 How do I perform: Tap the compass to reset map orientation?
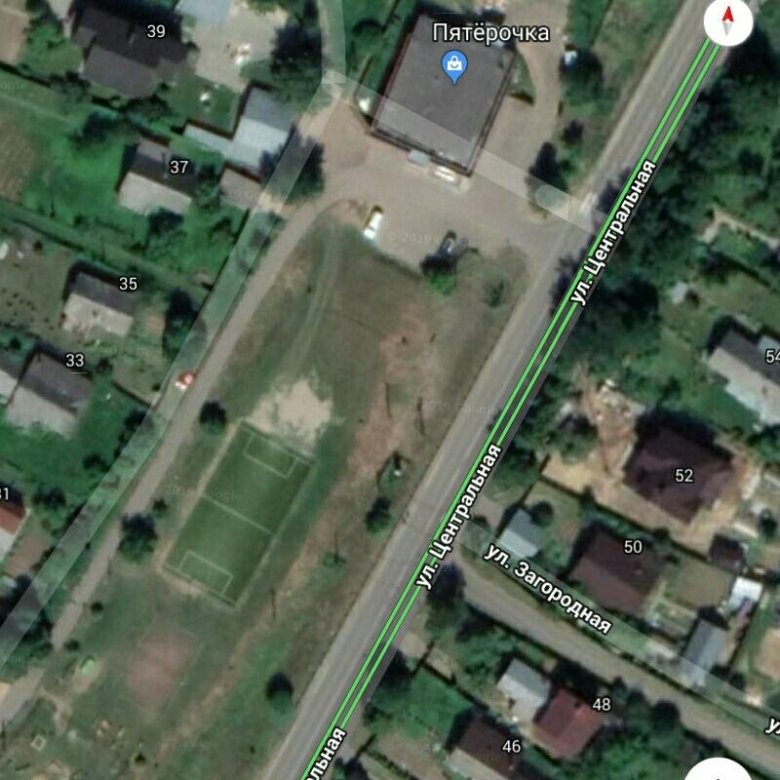click(x=727, y=18)
